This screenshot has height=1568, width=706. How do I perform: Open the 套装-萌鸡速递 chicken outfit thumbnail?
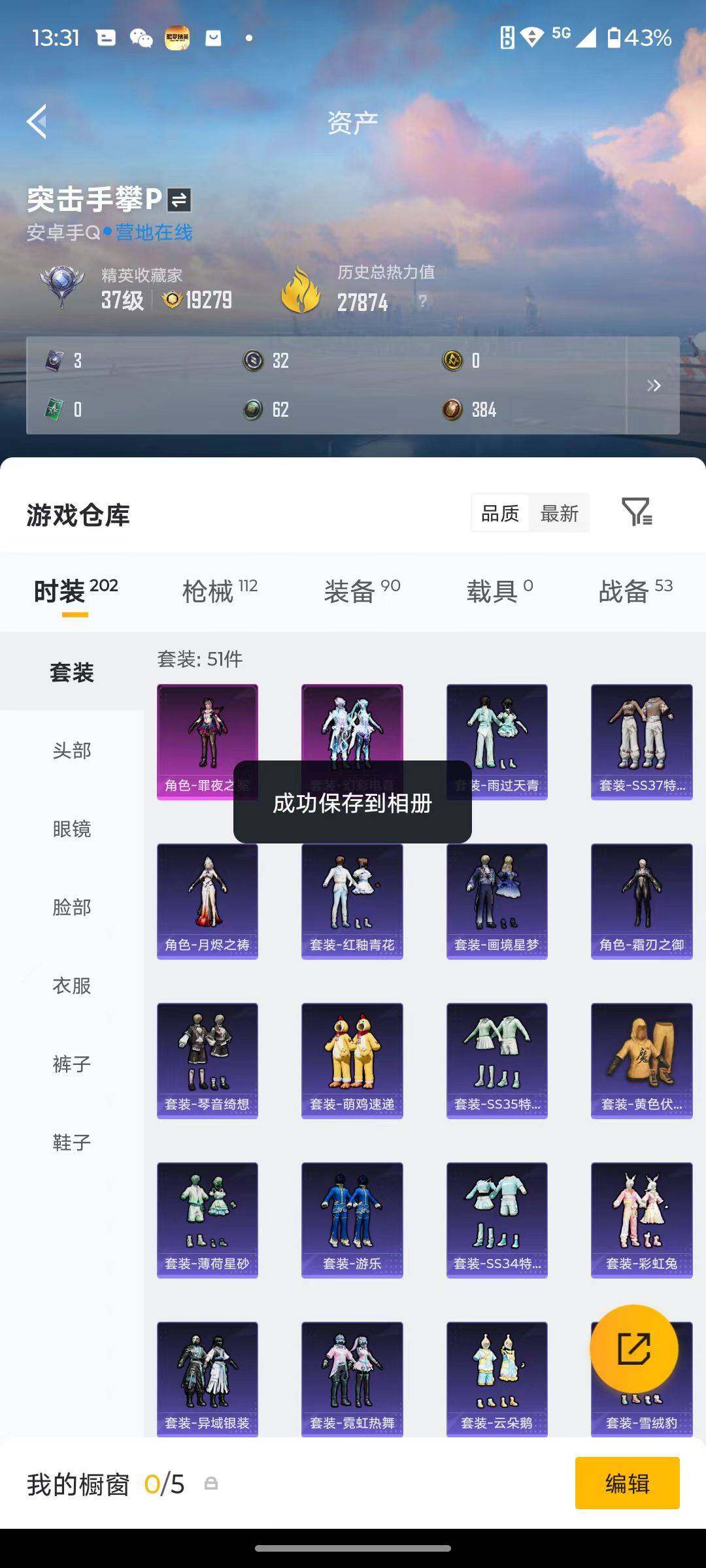point(352,1058)
